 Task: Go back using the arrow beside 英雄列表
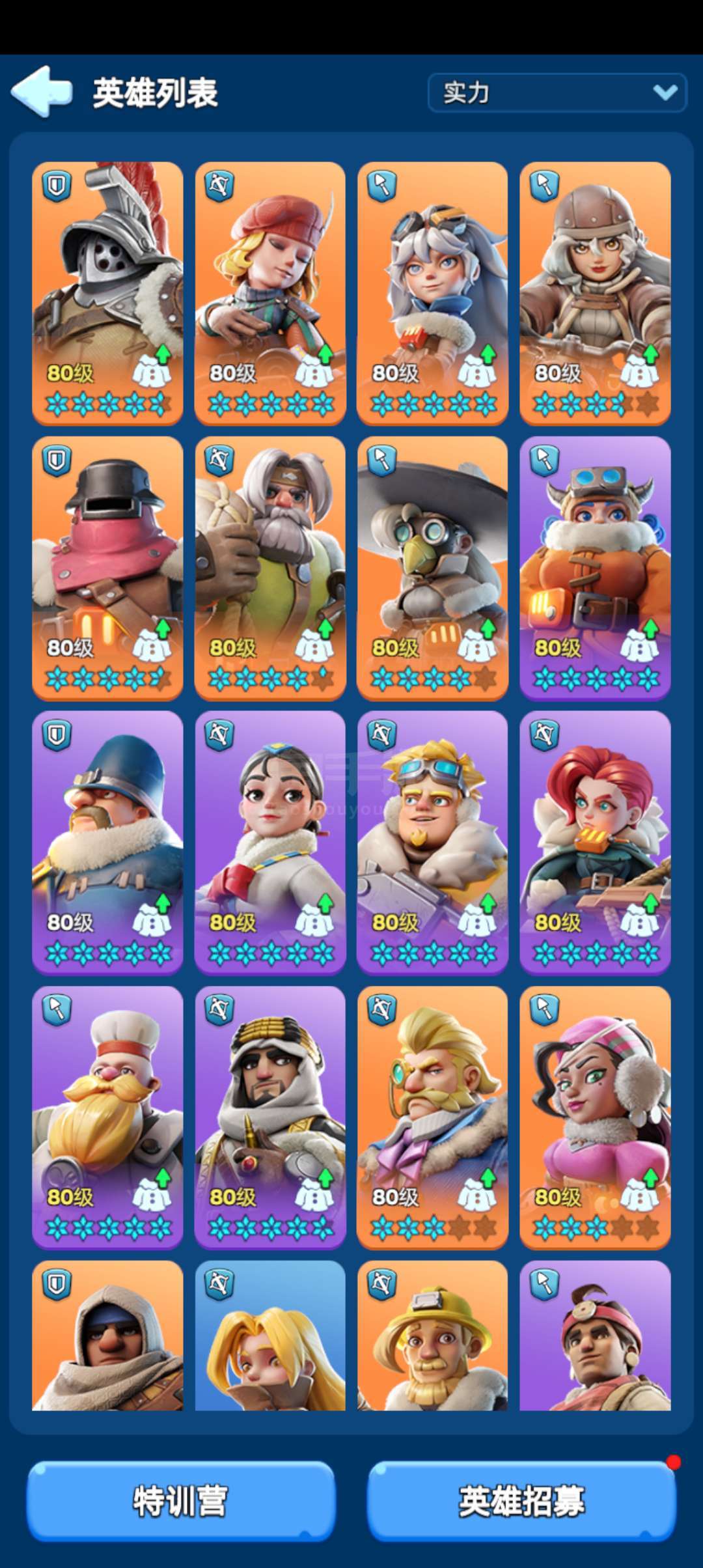pos(42,92)
